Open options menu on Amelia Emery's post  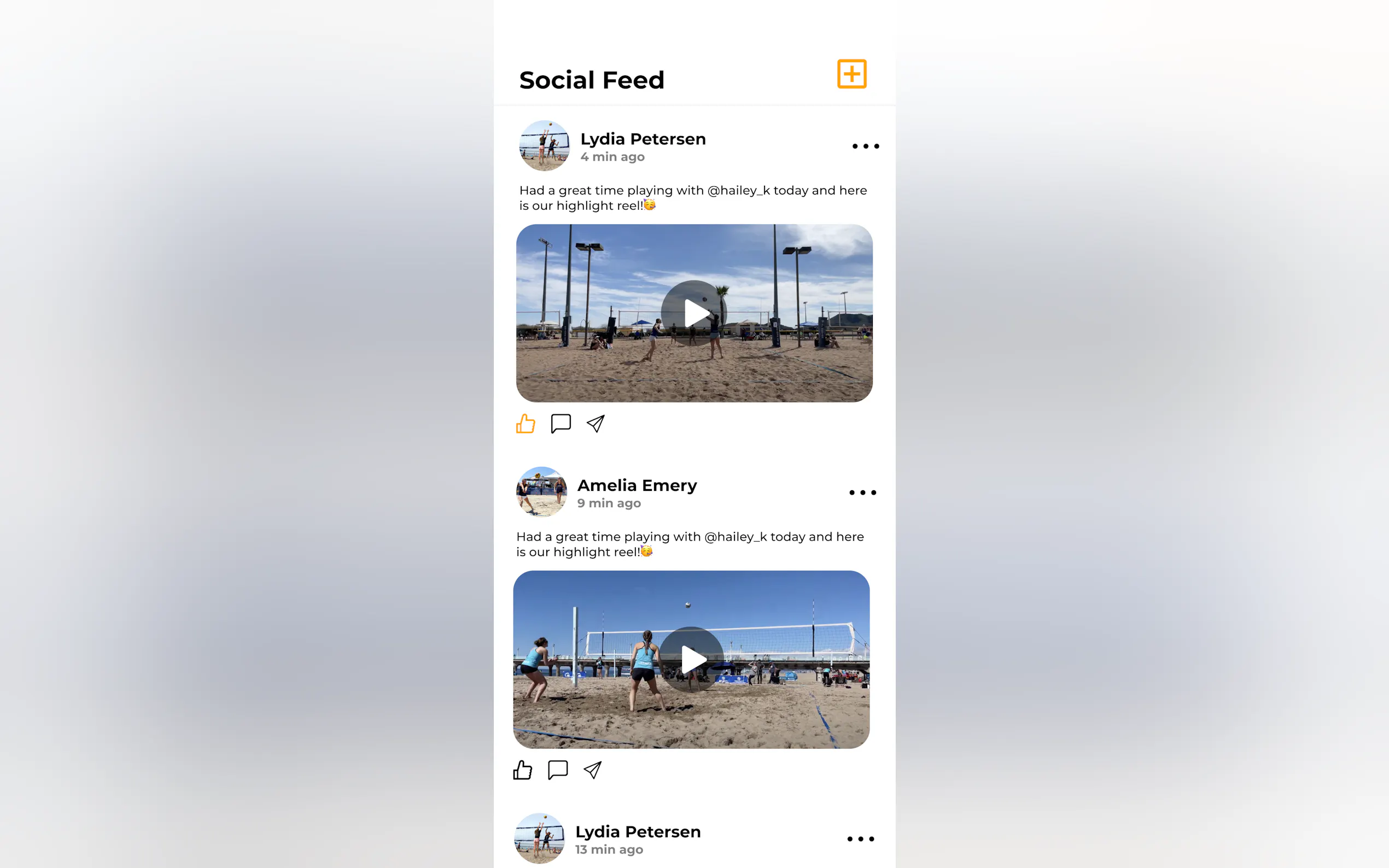[862, 492]
